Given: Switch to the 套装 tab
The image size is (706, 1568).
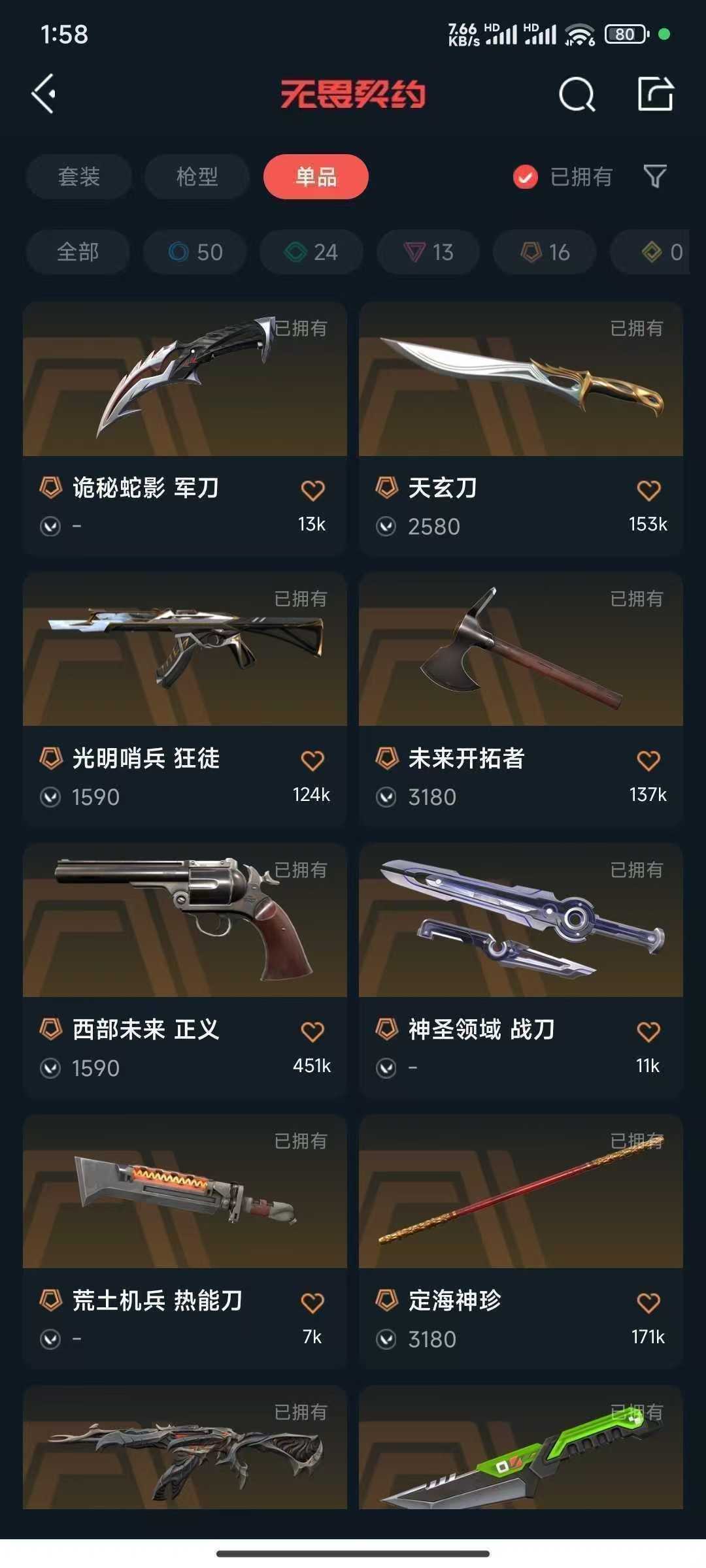Looking at the screenshot, I should click(78, 176).
